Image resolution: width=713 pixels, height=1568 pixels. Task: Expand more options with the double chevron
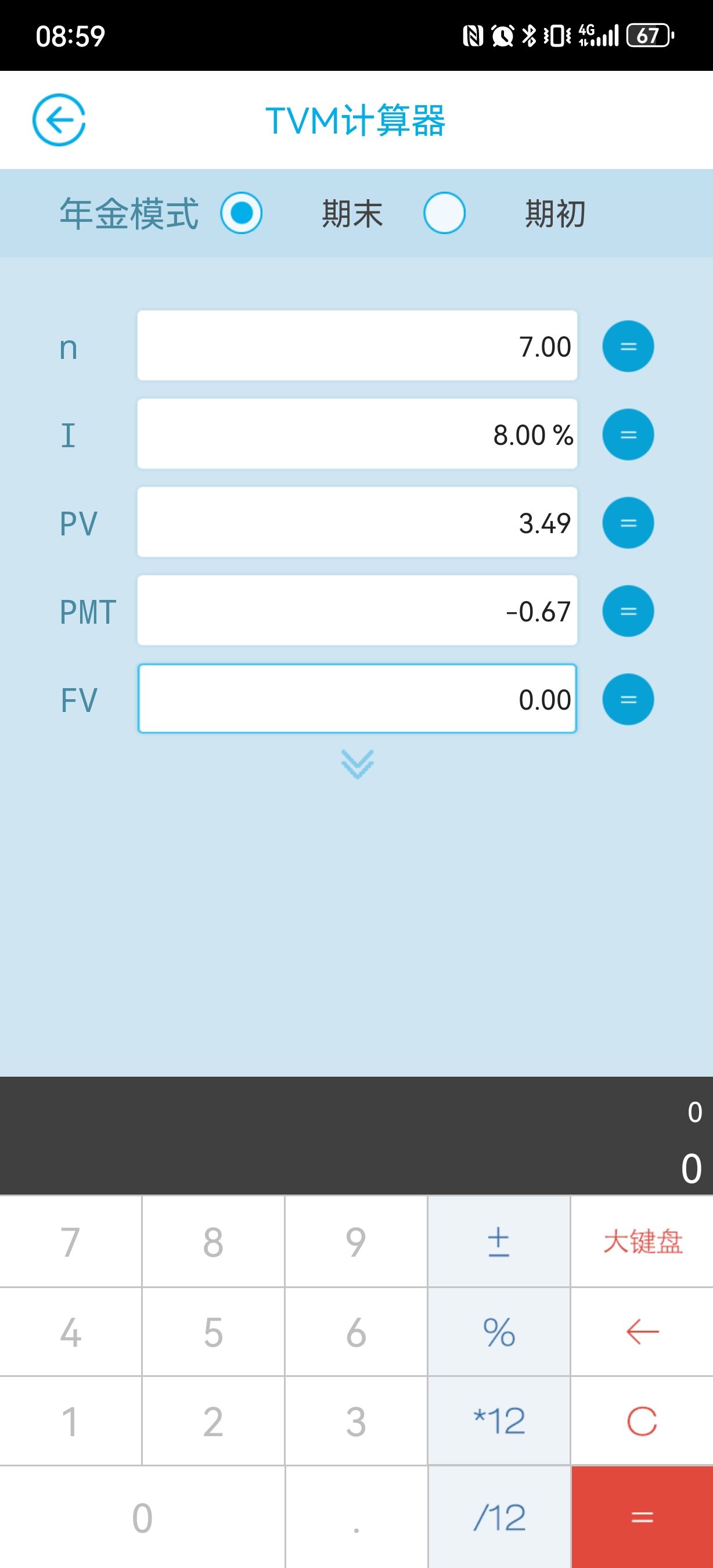(357, 764)
